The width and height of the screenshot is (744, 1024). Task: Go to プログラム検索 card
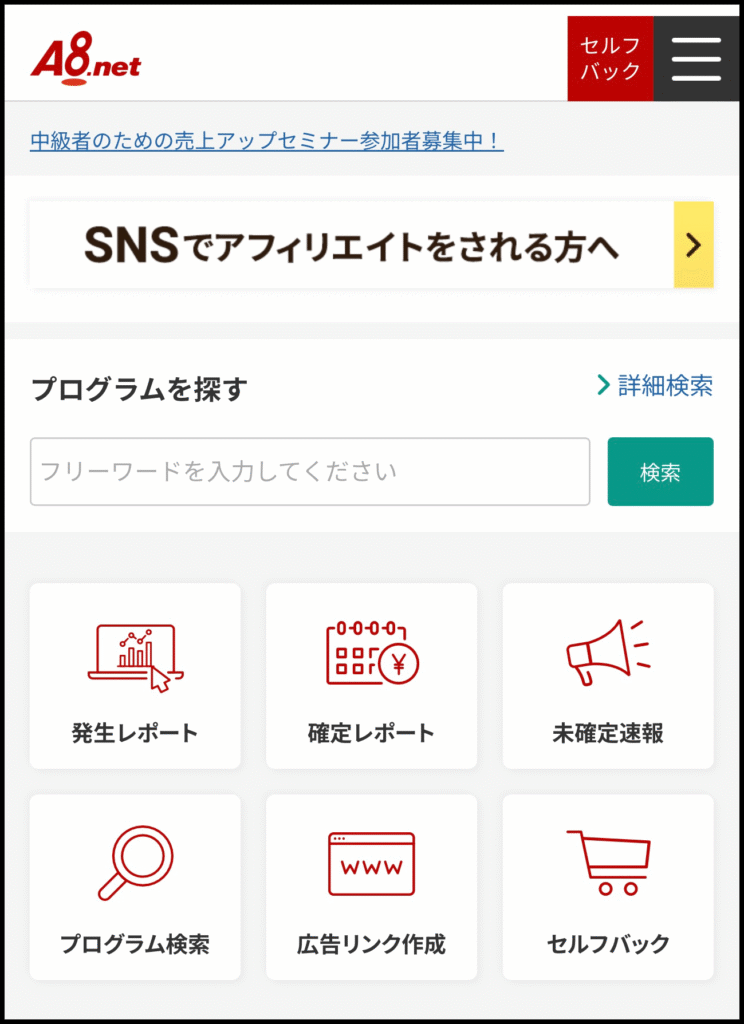tap(135, 887)
